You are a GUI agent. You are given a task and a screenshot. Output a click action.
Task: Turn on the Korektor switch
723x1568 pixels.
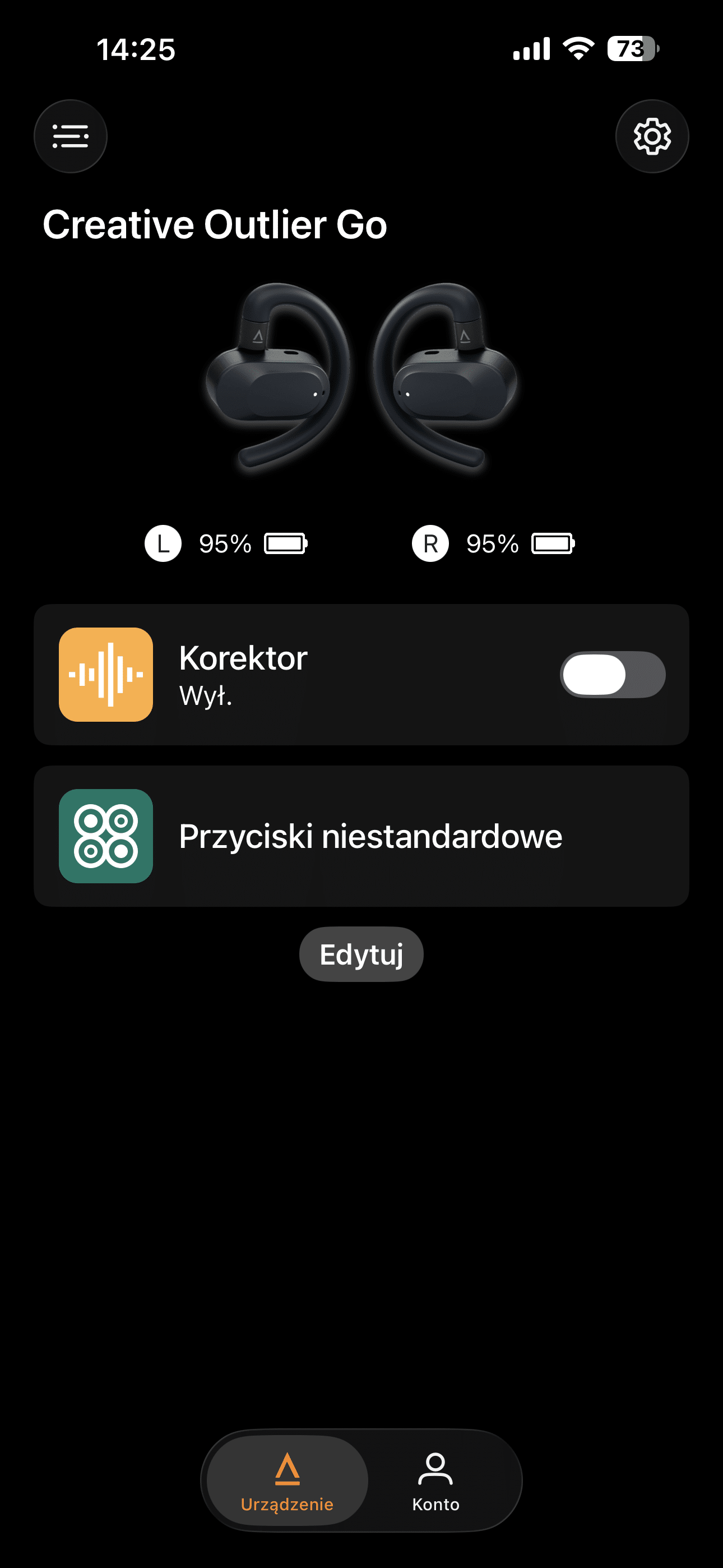(612, 675)
